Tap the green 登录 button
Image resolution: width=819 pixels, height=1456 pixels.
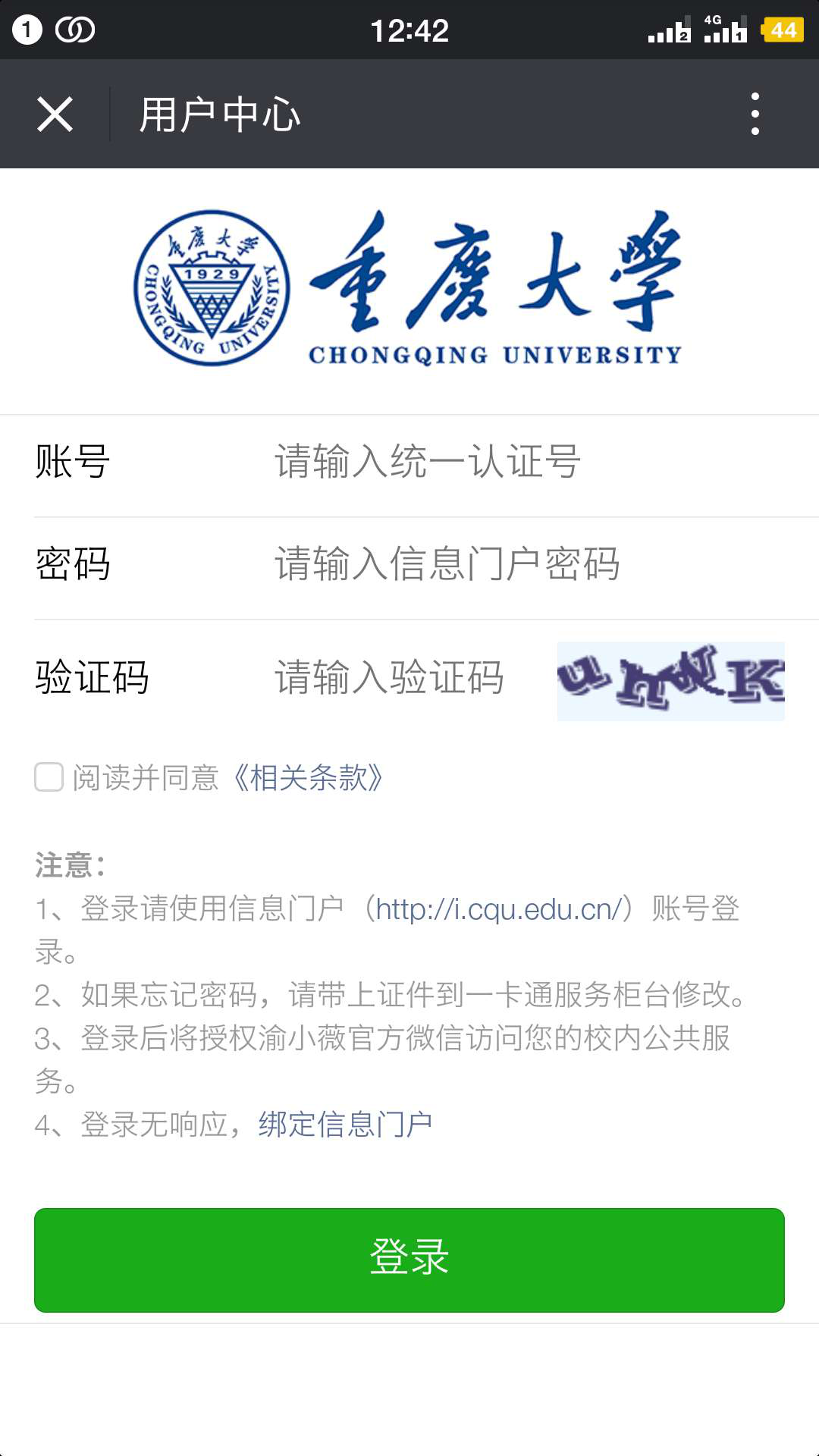[409, 1260]
